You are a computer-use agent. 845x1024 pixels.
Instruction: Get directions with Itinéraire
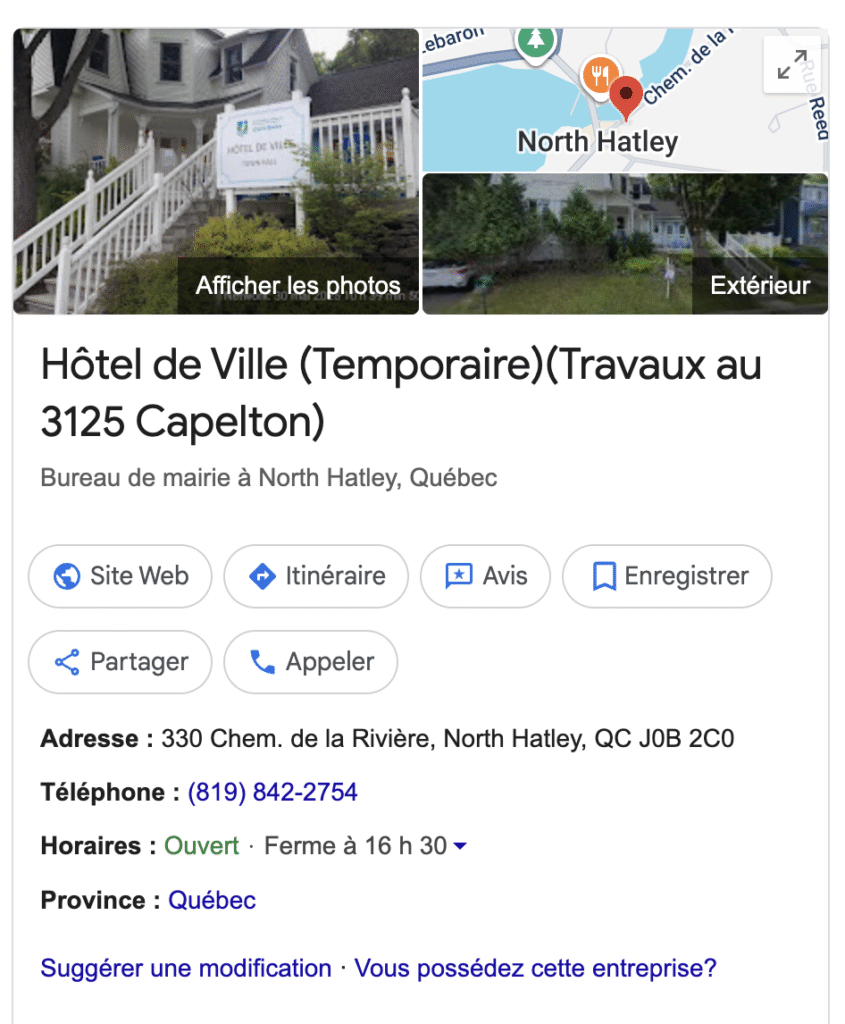(x=316, y=576)
